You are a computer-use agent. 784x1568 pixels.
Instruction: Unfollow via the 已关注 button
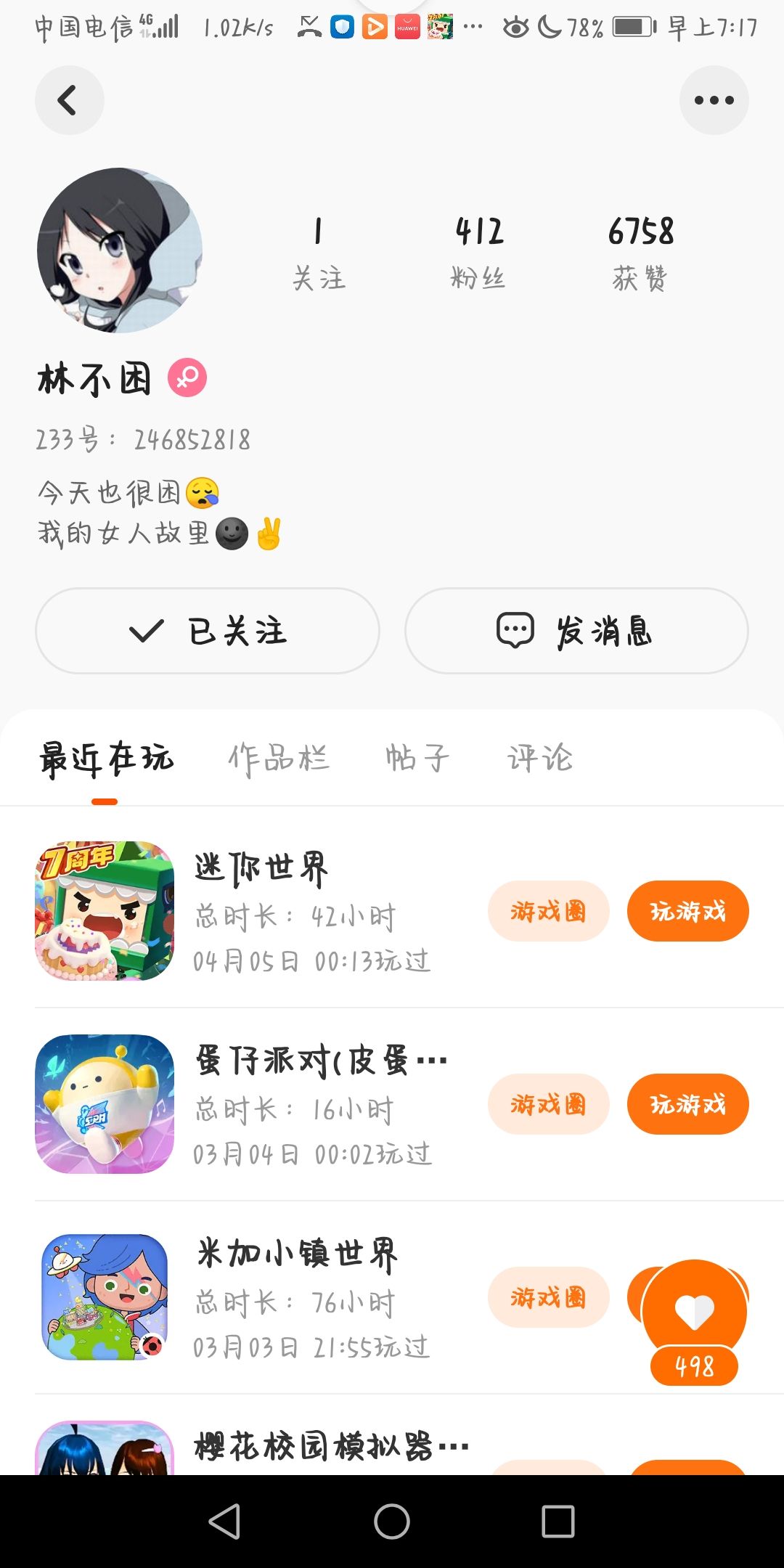[208, 630]
